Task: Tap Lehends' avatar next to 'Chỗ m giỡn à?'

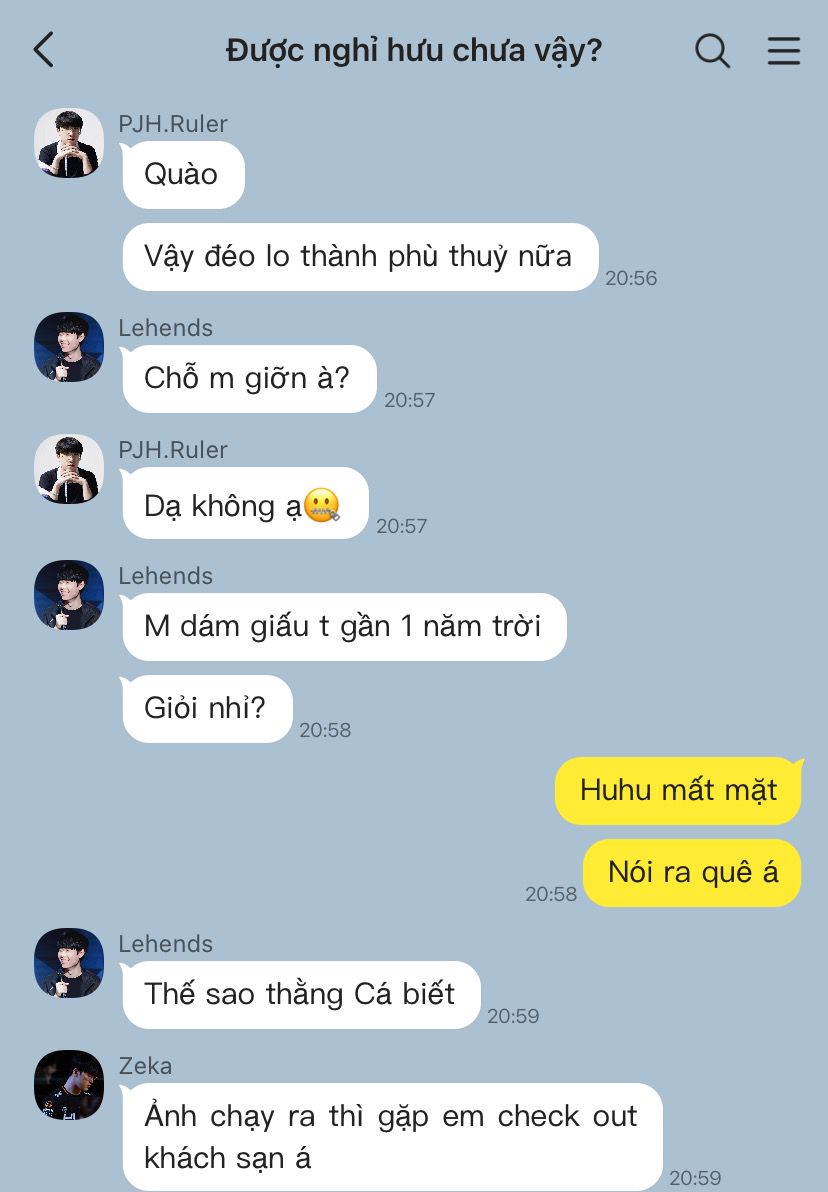Action: coord(69,347)
